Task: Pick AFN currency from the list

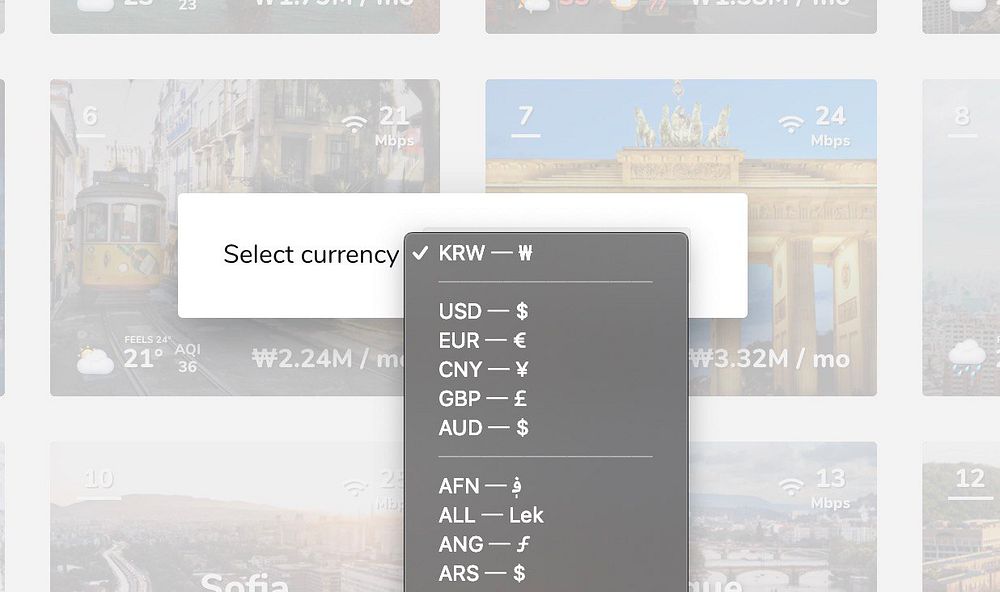Action: (480, 486)
